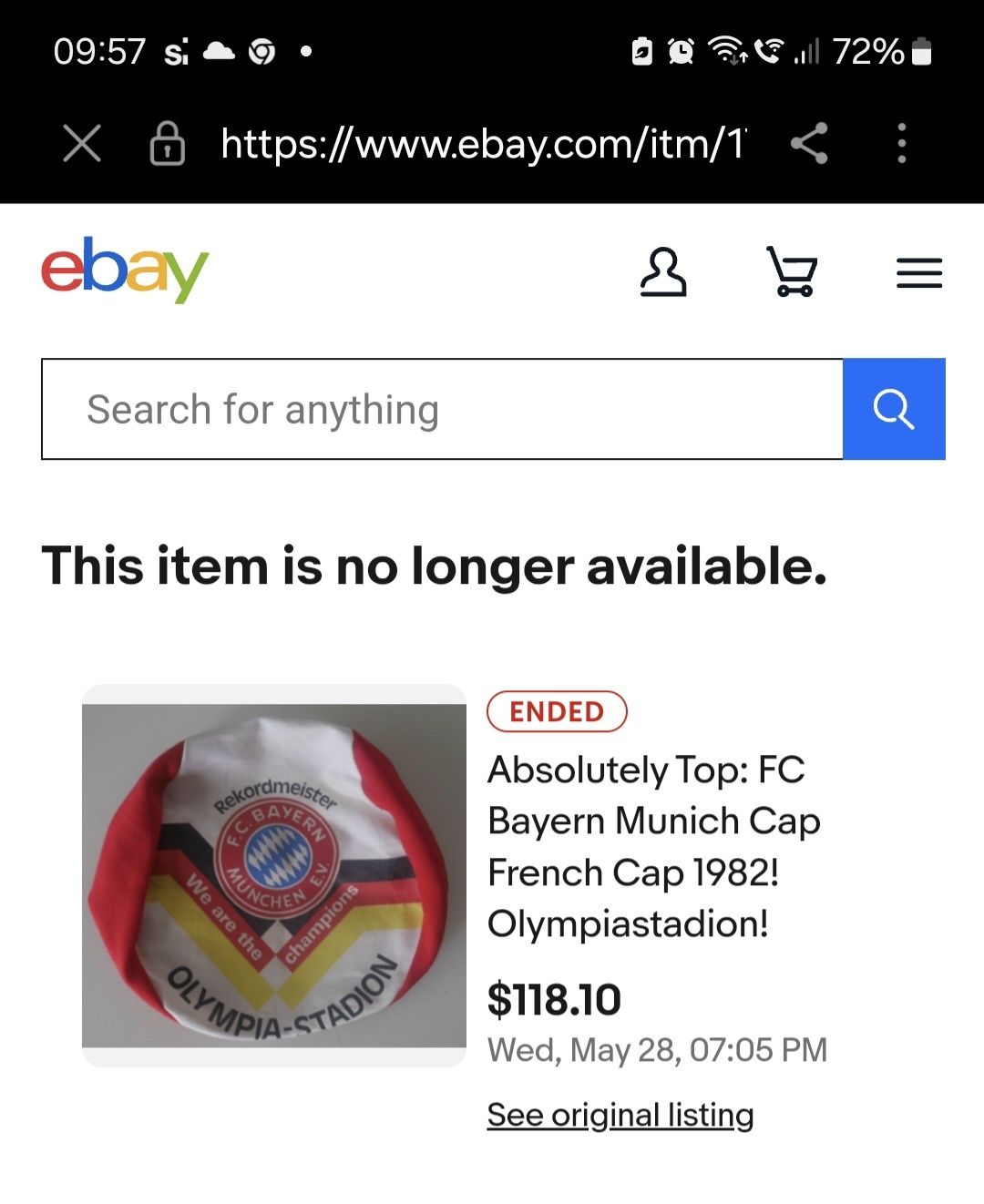View site security lock info
Screen dimensions: 984x1204
pyautogui.click(x=167, y=143)
